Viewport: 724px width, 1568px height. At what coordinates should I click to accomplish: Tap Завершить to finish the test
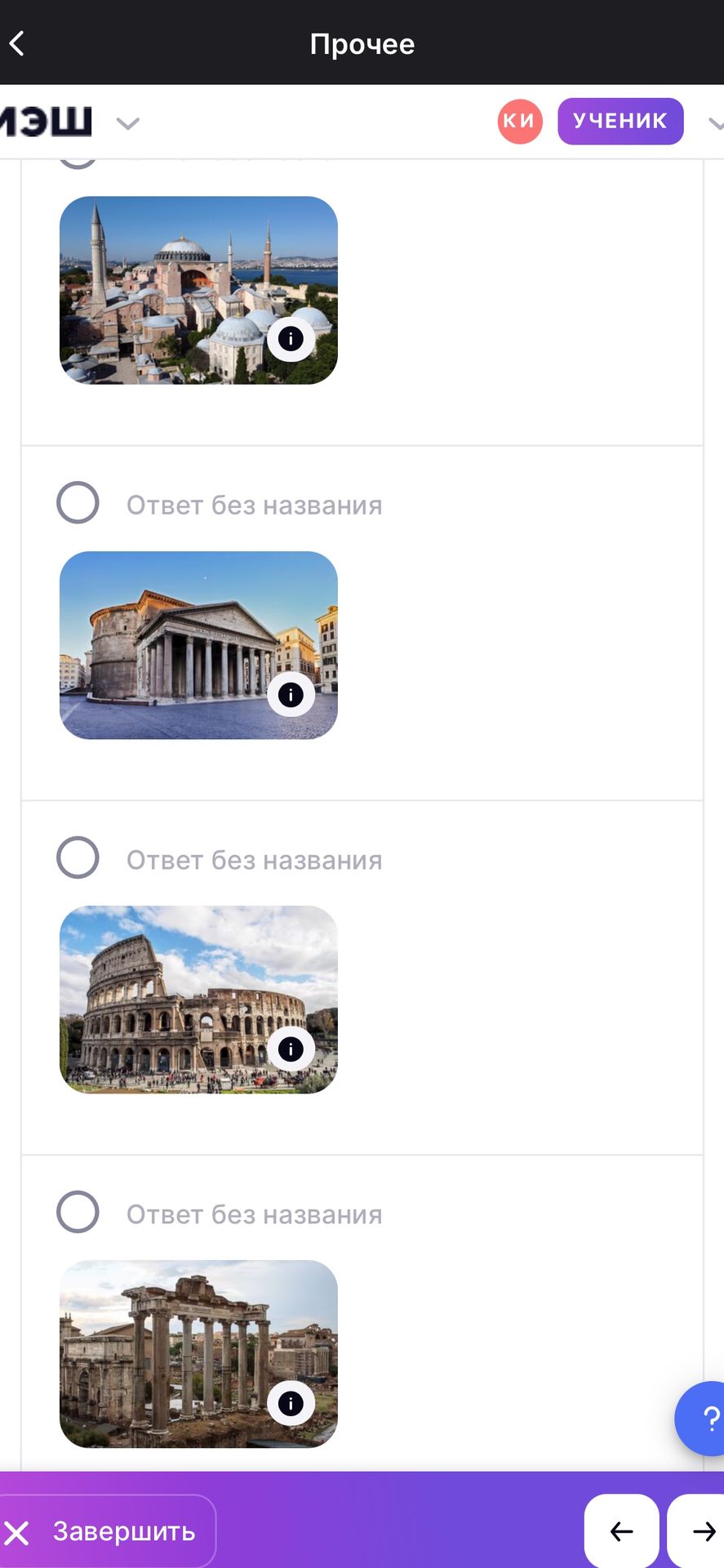[x=107, y=1531]
